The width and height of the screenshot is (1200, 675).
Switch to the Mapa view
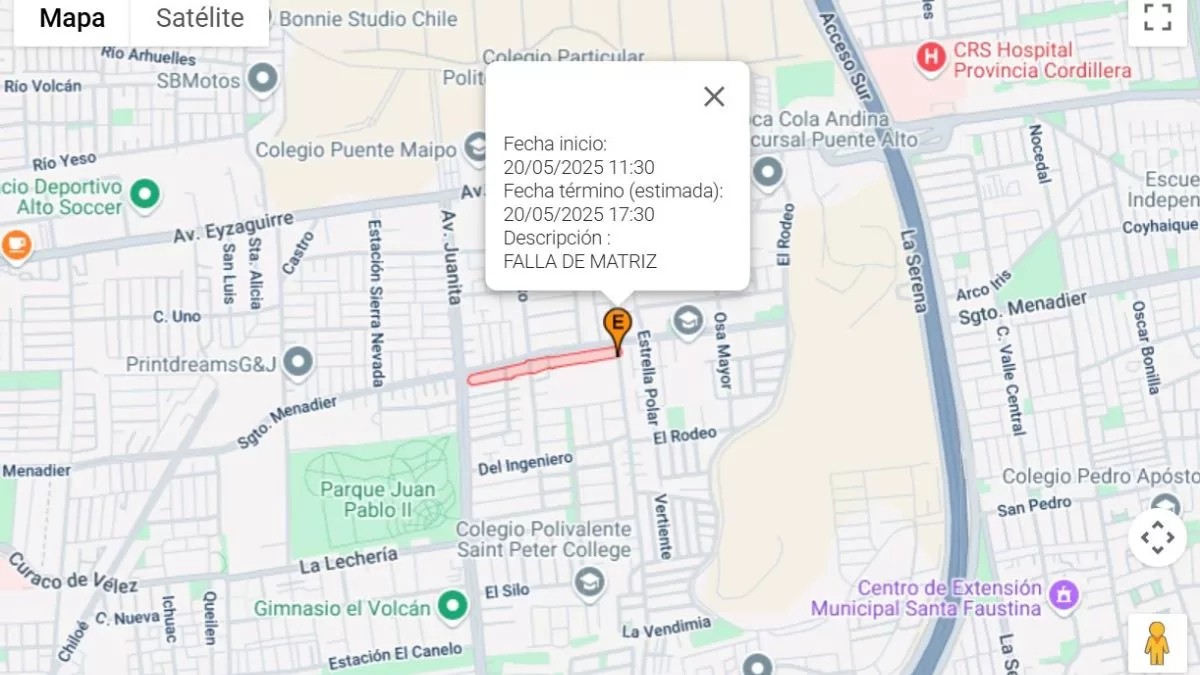(71, 18)
